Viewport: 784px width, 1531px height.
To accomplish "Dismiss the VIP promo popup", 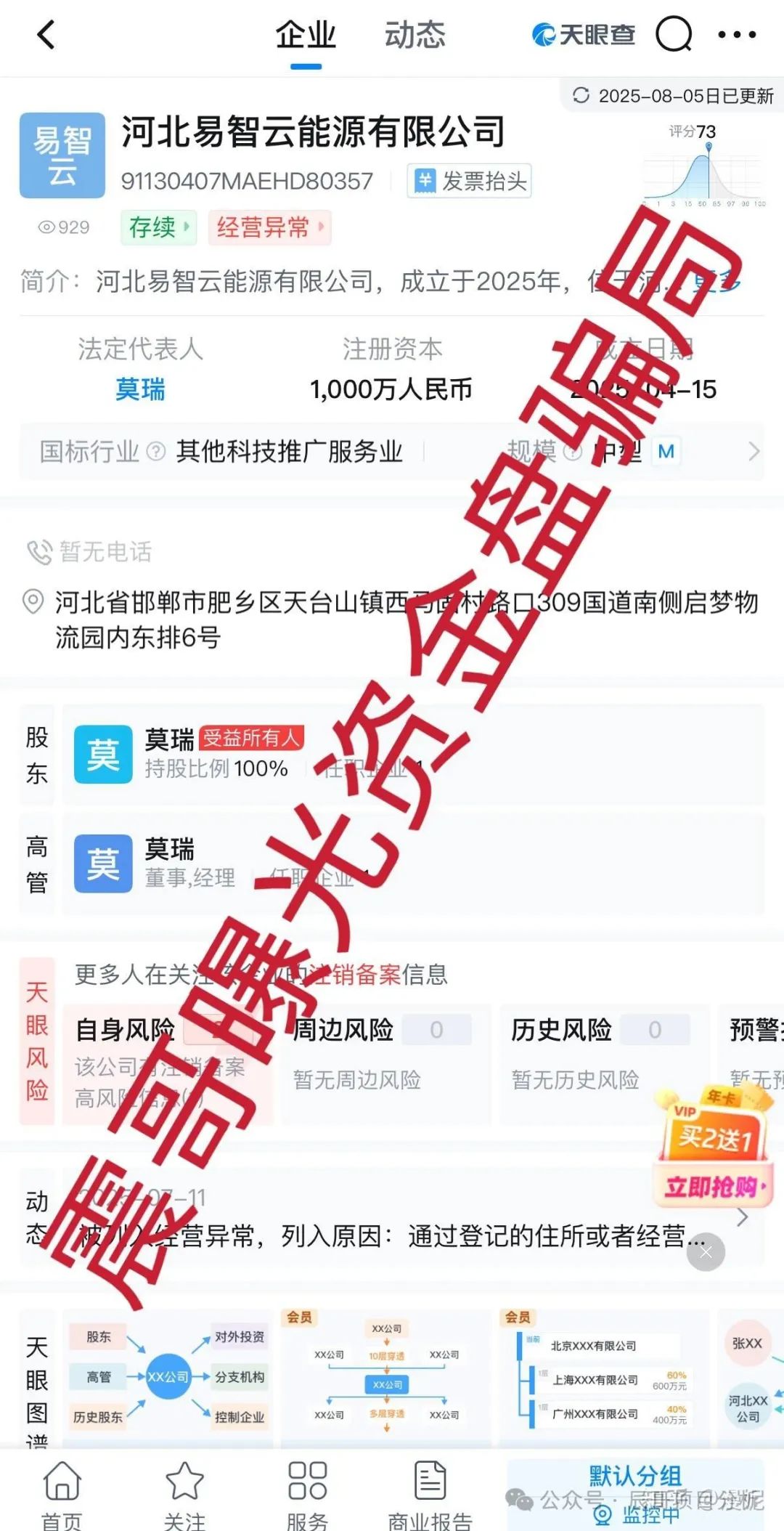I will tap(706, 1252).
